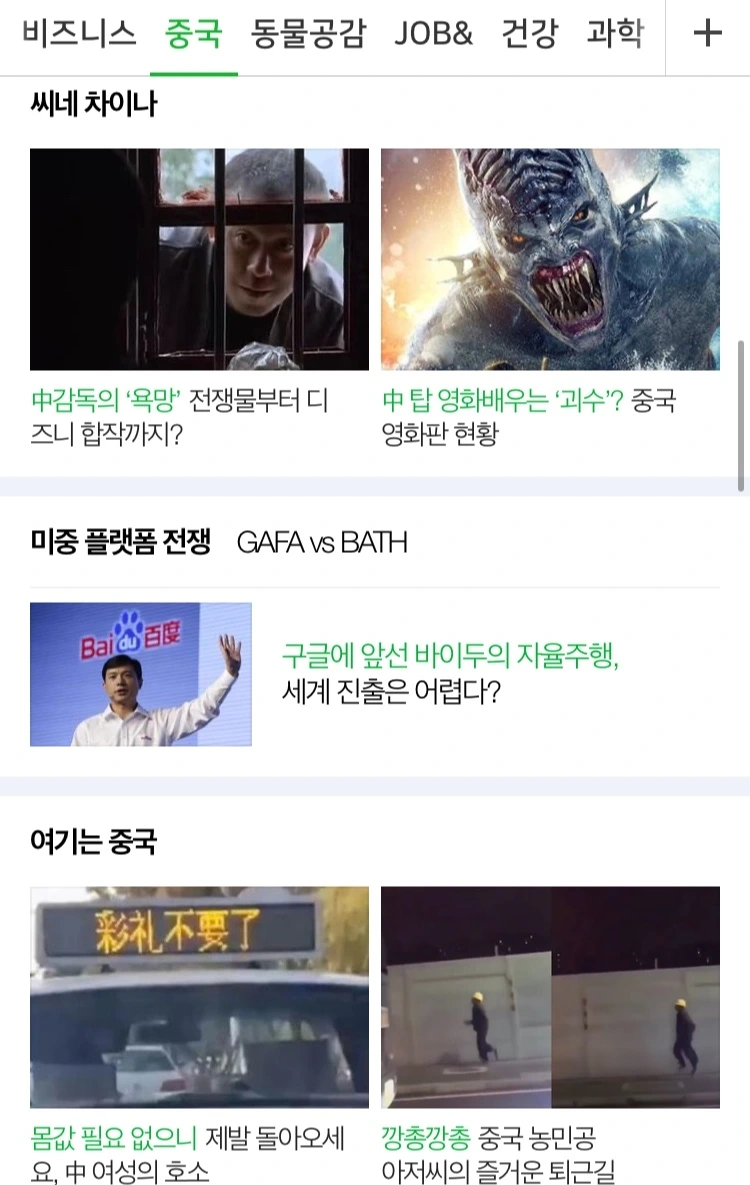Switch to the 과학 tab
The width and height of the screenshot is (750, 1185).
click(615, 32)
